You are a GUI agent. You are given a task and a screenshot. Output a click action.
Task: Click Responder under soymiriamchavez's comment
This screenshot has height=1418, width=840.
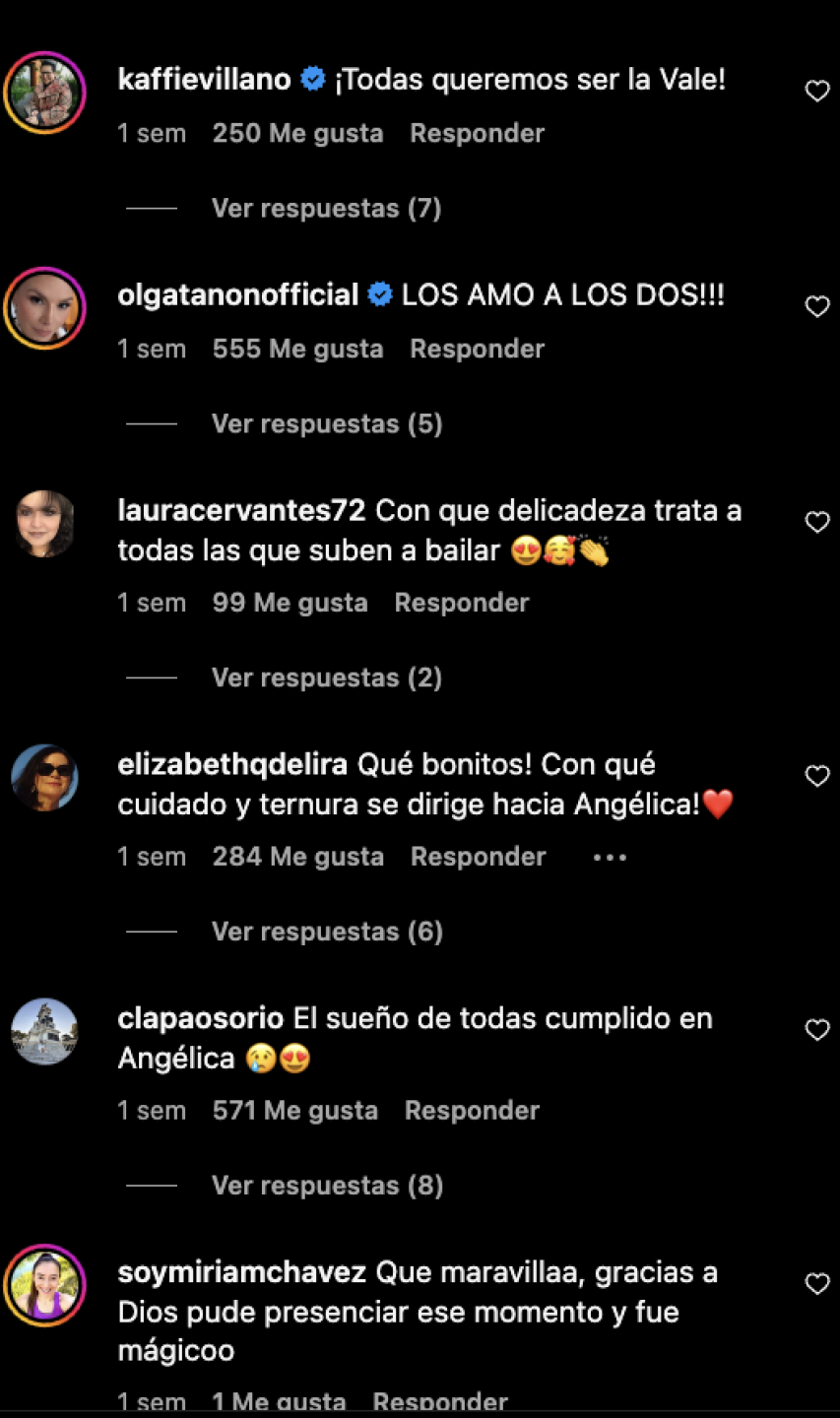(440, 1400)
